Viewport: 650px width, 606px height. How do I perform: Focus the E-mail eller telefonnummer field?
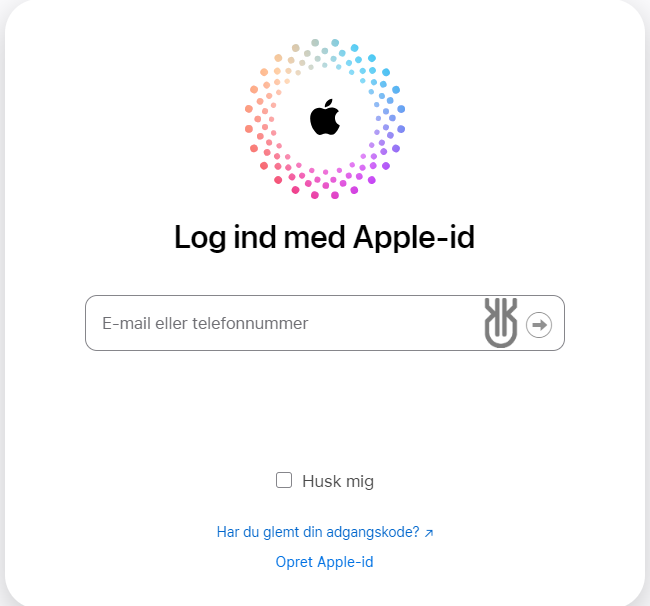coord(280,323)
